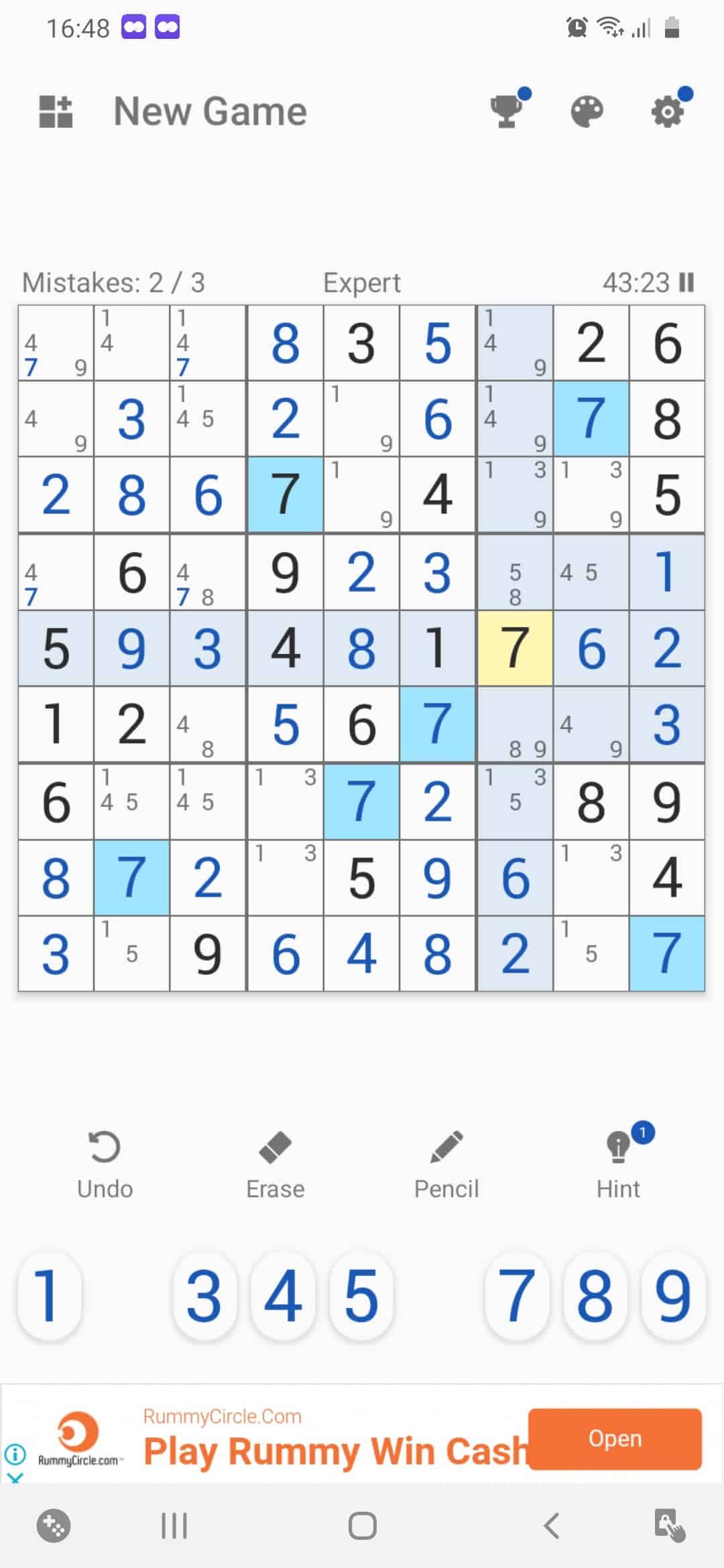This screenshot has height=1568, width=724.
Task: Open the settings gear
Action: click(x=668, y=111)
